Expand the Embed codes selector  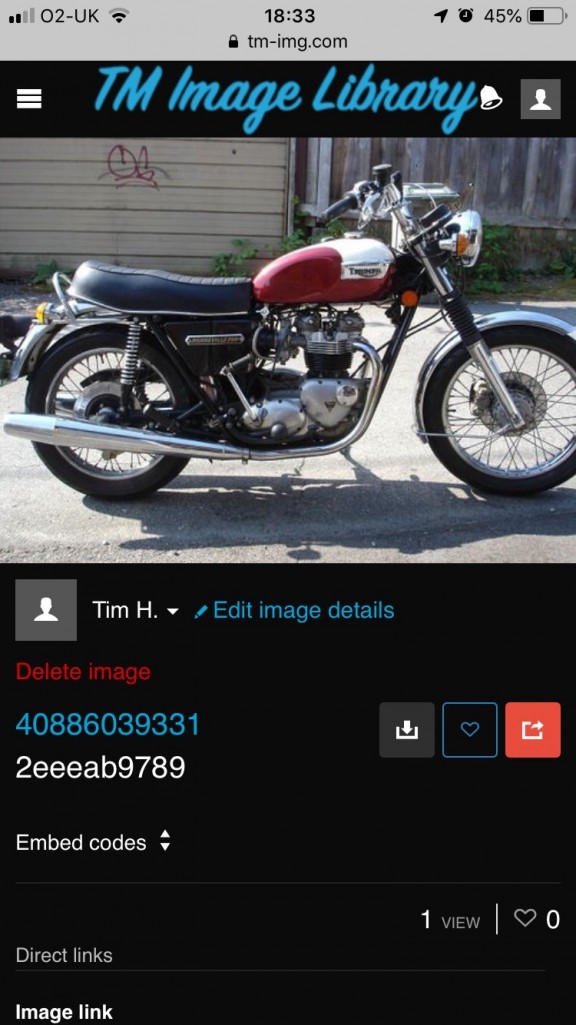click(x=93, y=842)
